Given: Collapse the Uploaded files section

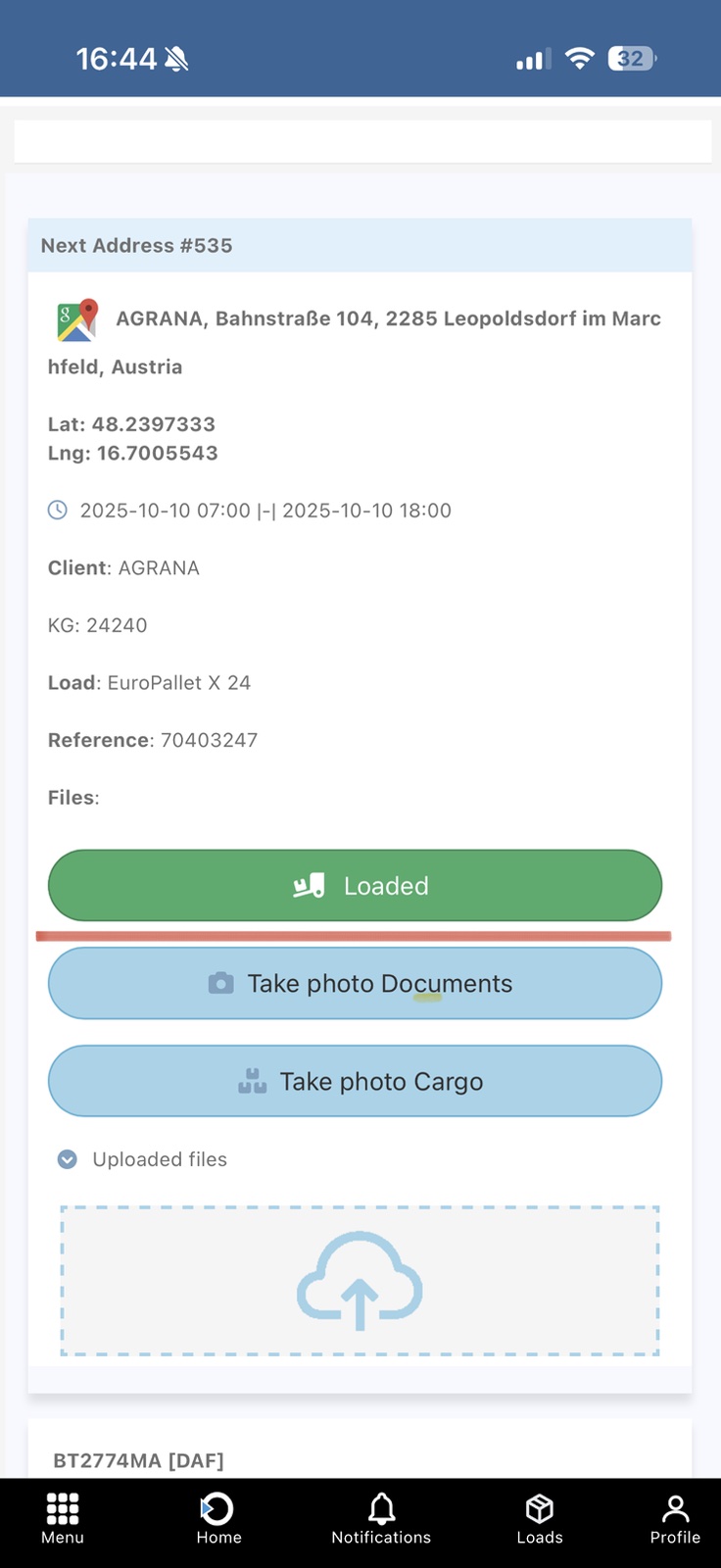Looking at the screenshot, I should (x=68, y=1159).
